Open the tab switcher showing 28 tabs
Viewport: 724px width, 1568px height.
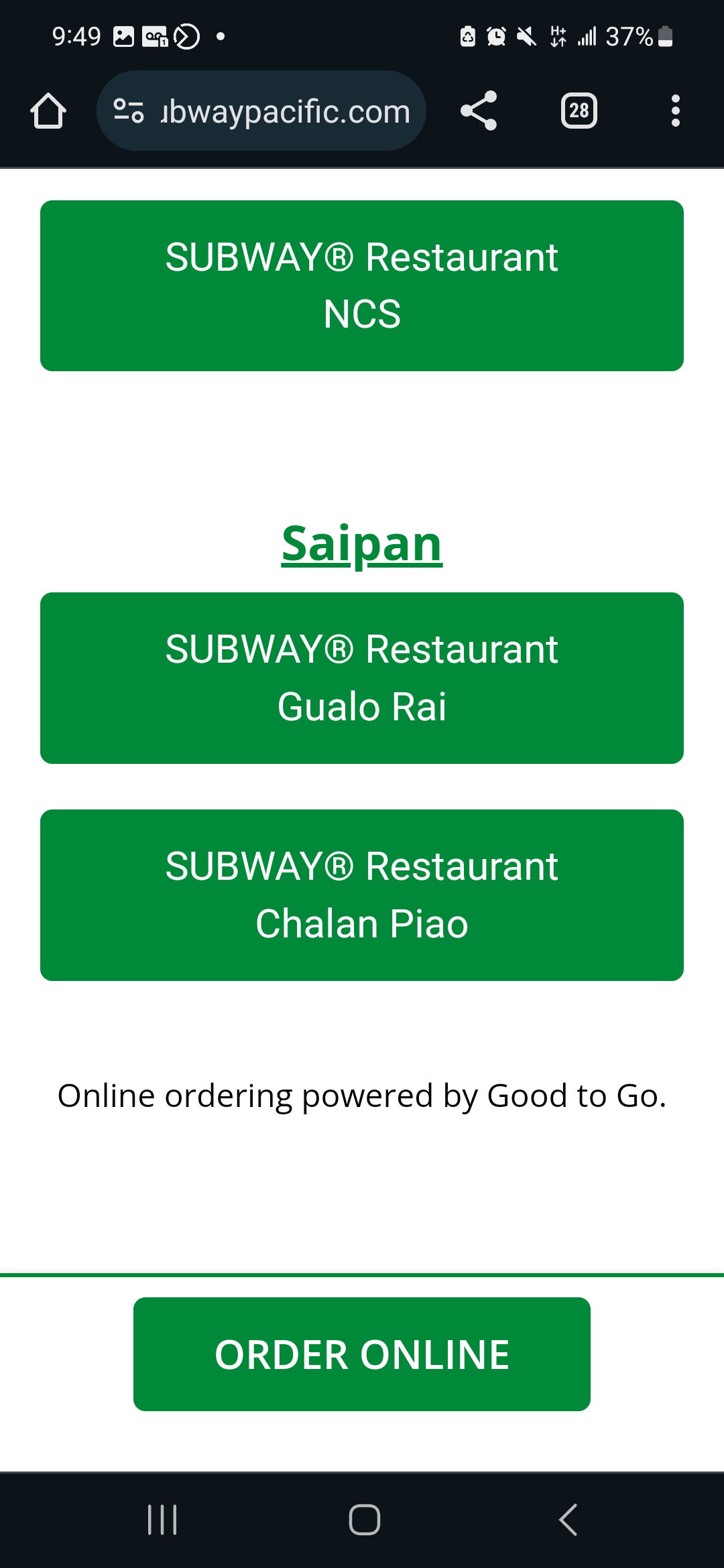[578, 111]
